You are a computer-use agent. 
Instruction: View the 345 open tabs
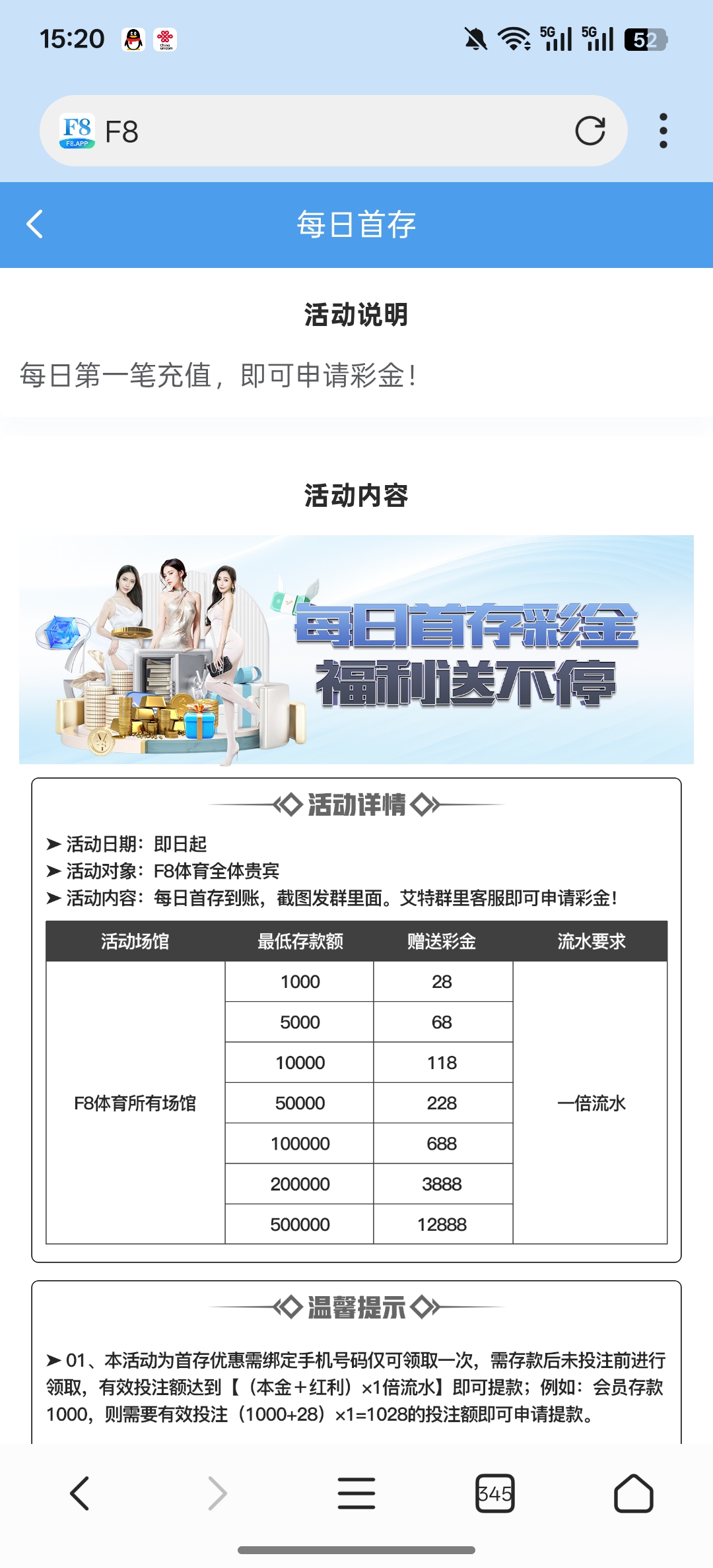click(x=495, y=1493)
